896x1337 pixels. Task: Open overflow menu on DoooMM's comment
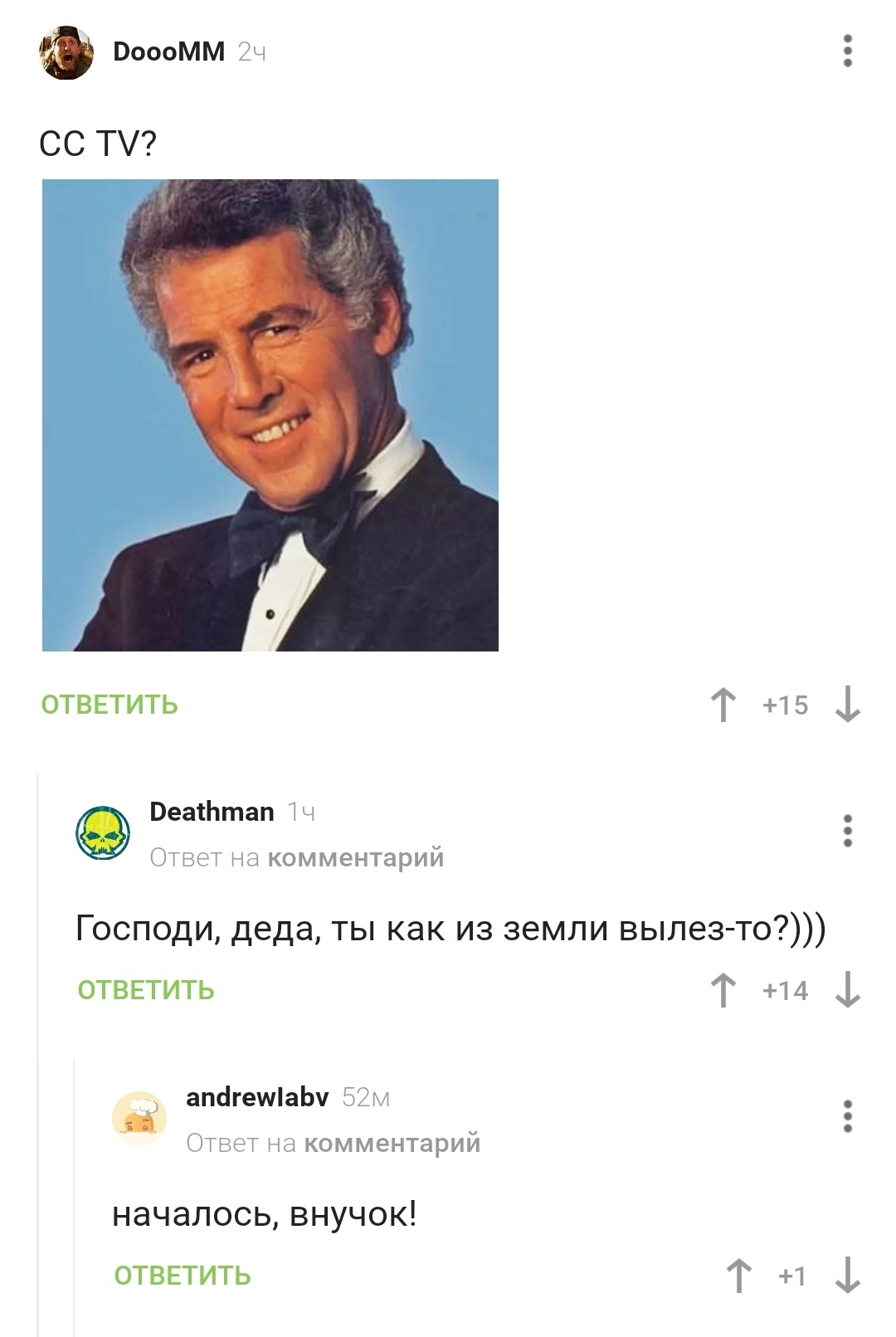pyautogui.click(x=847, y=51)
